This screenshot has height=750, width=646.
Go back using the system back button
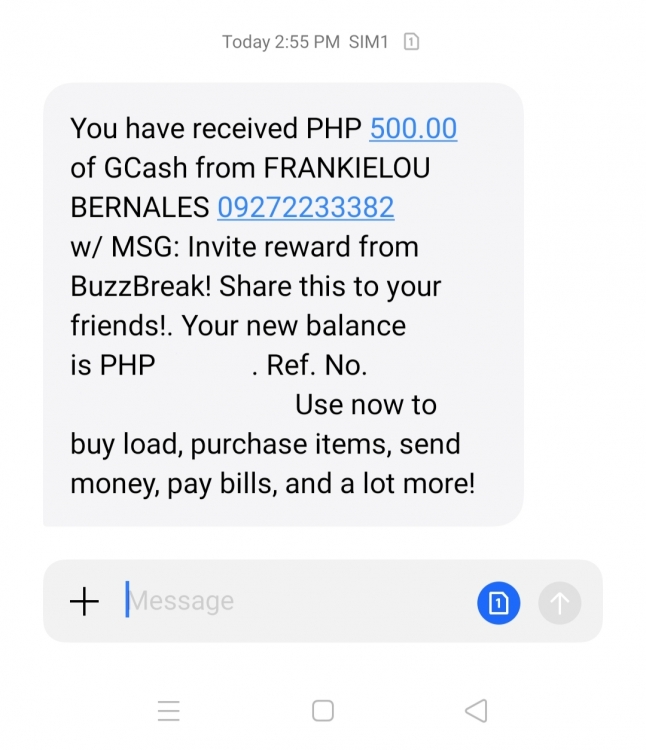pos(476,710)
